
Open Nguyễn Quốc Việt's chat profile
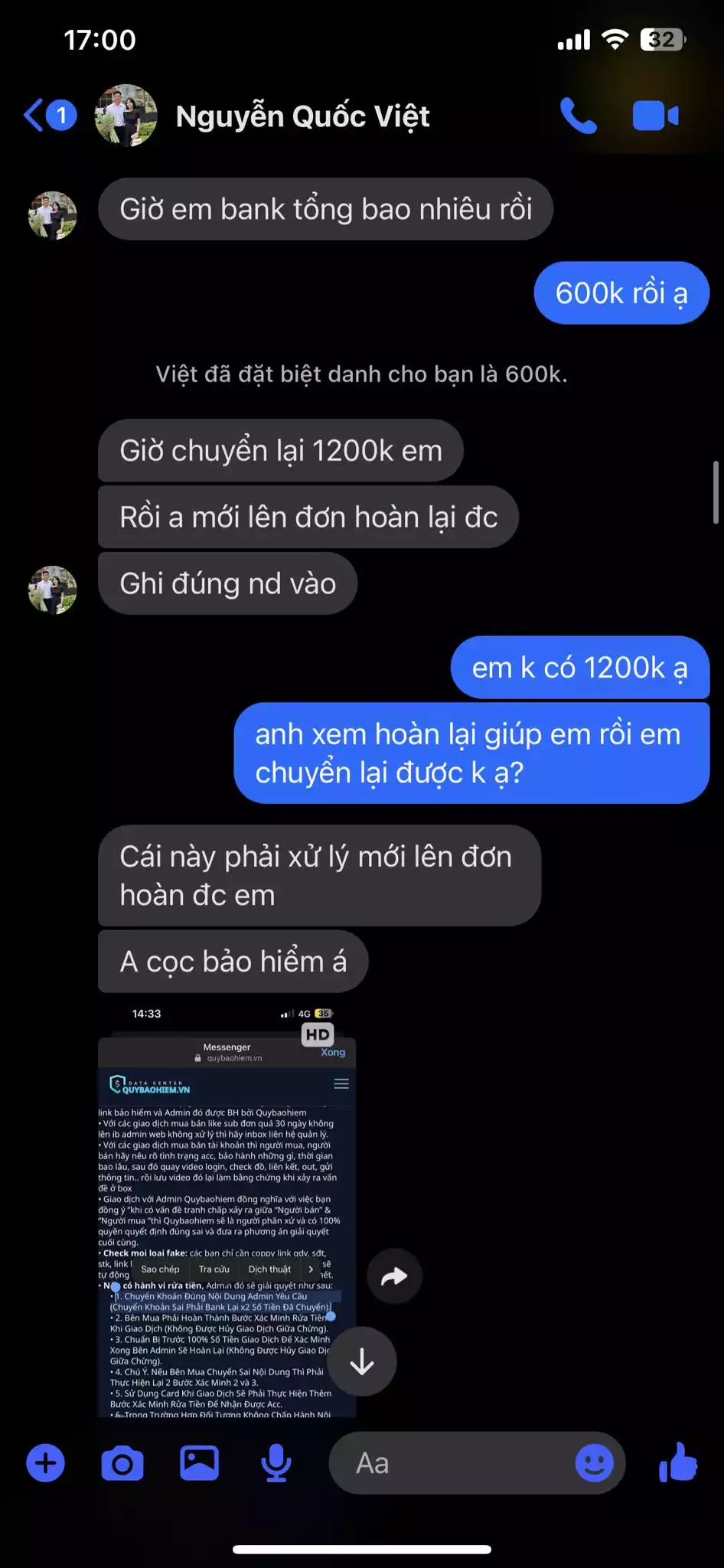tap(302, 116)
